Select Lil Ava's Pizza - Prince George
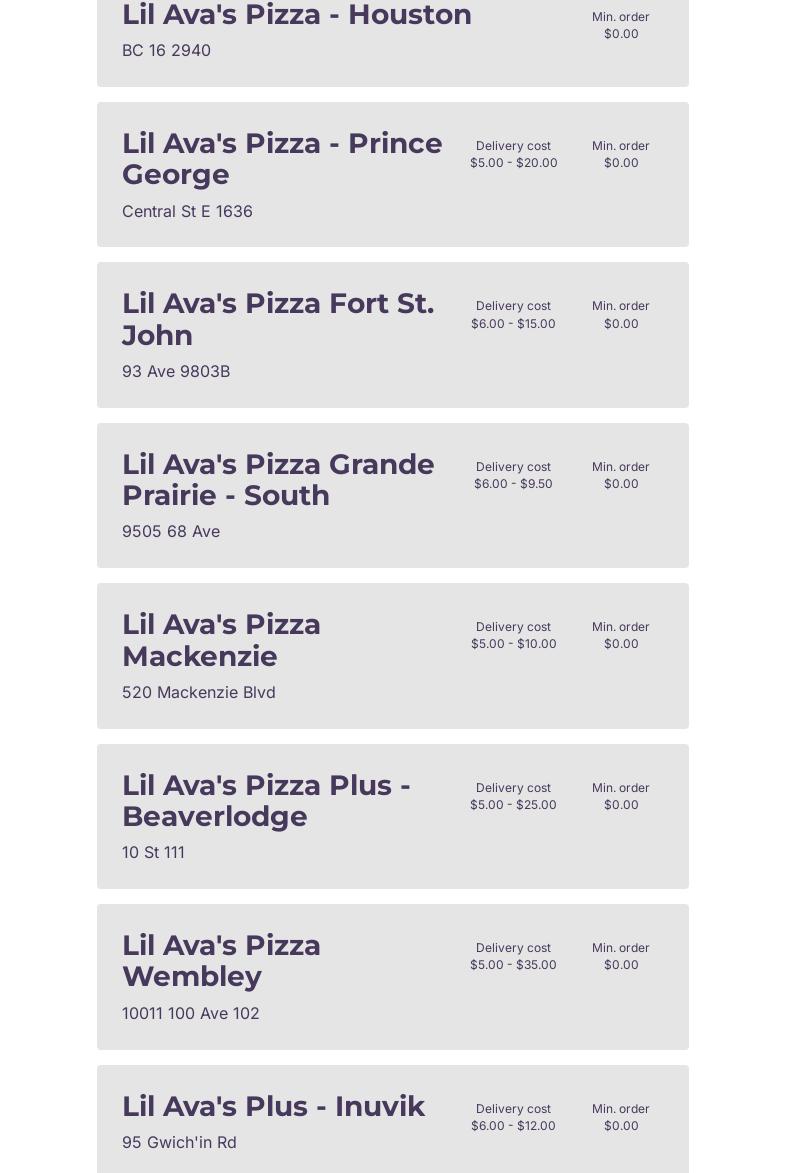The image size is (785, 1173). pyautogui.click(x=282, y=159)
